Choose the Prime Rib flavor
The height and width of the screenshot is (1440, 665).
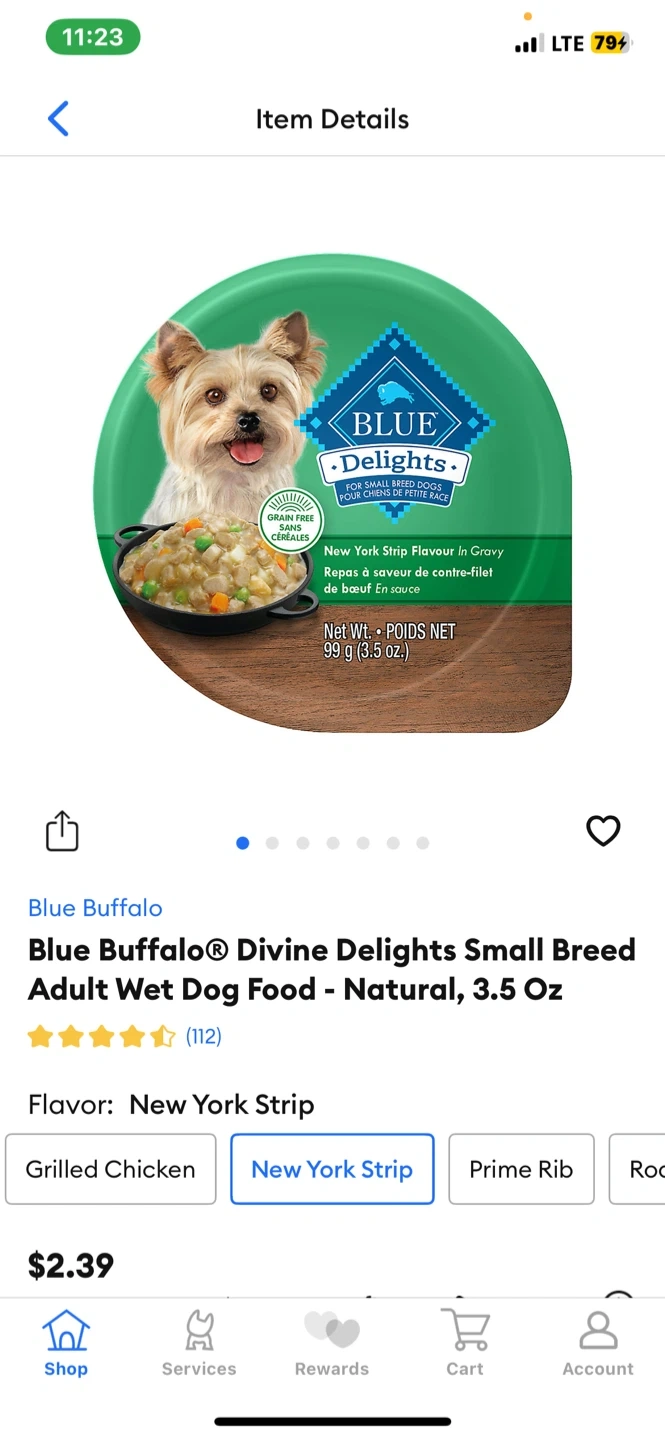521,1169
